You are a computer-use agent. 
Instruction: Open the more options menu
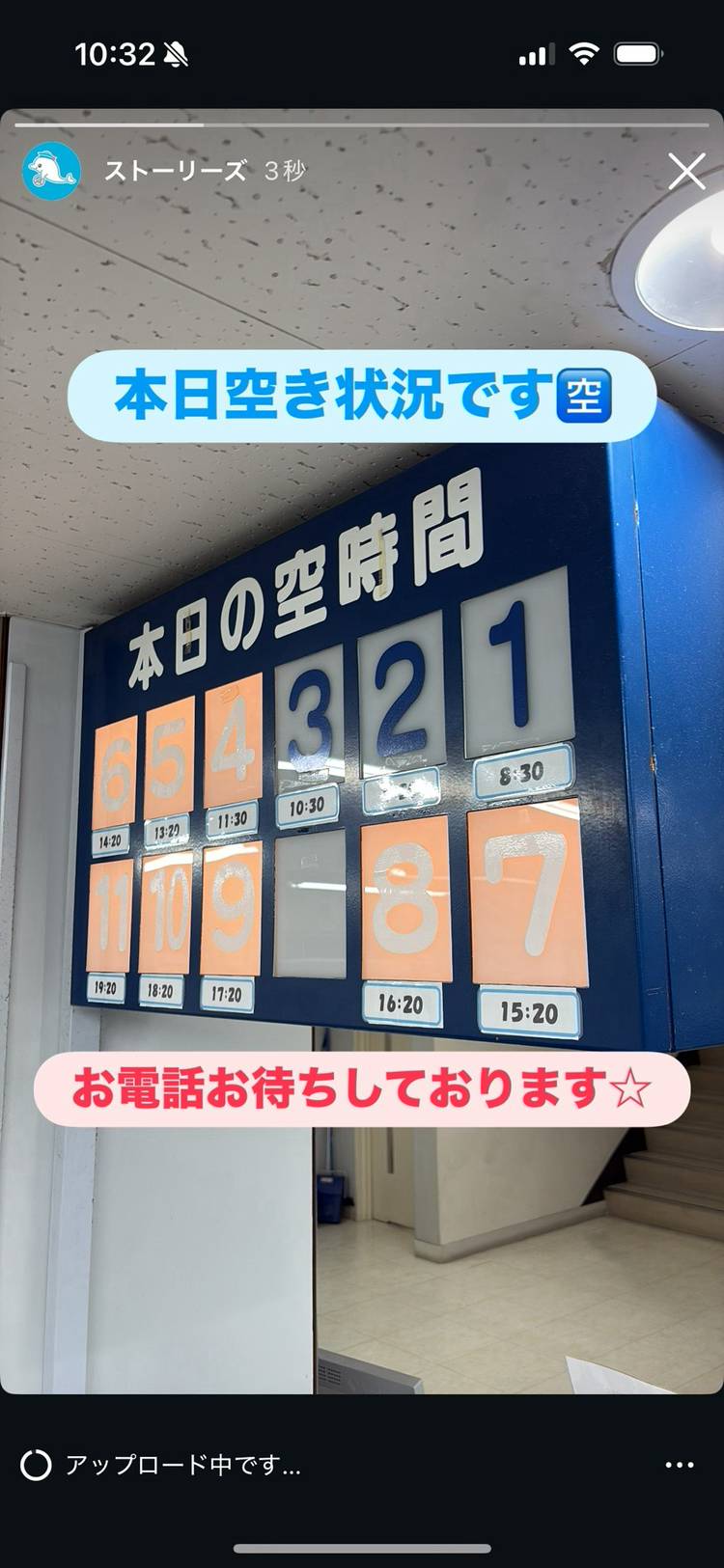tap(680, 1465)
